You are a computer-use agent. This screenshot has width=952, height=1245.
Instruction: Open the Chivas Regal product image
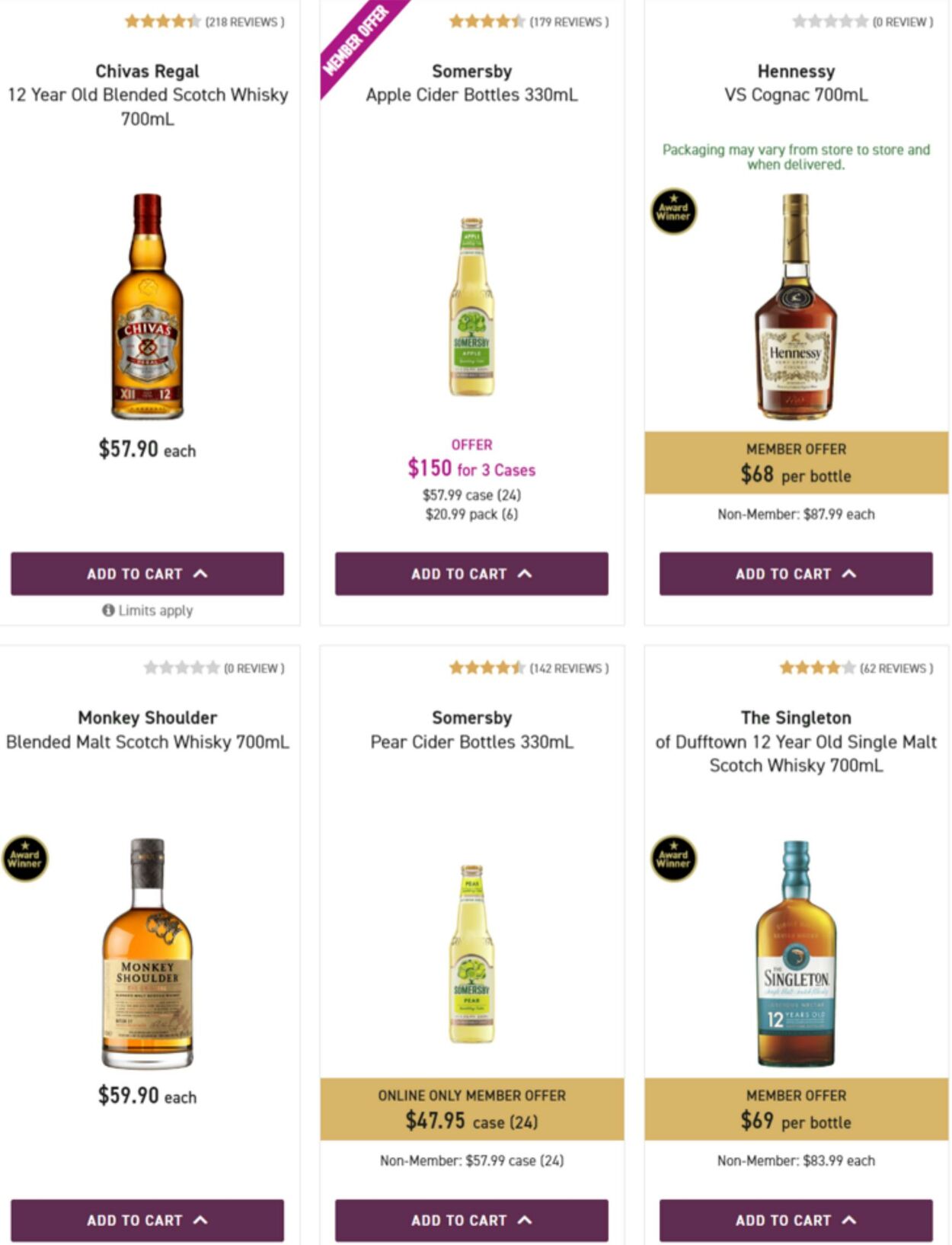coord(147,306)
